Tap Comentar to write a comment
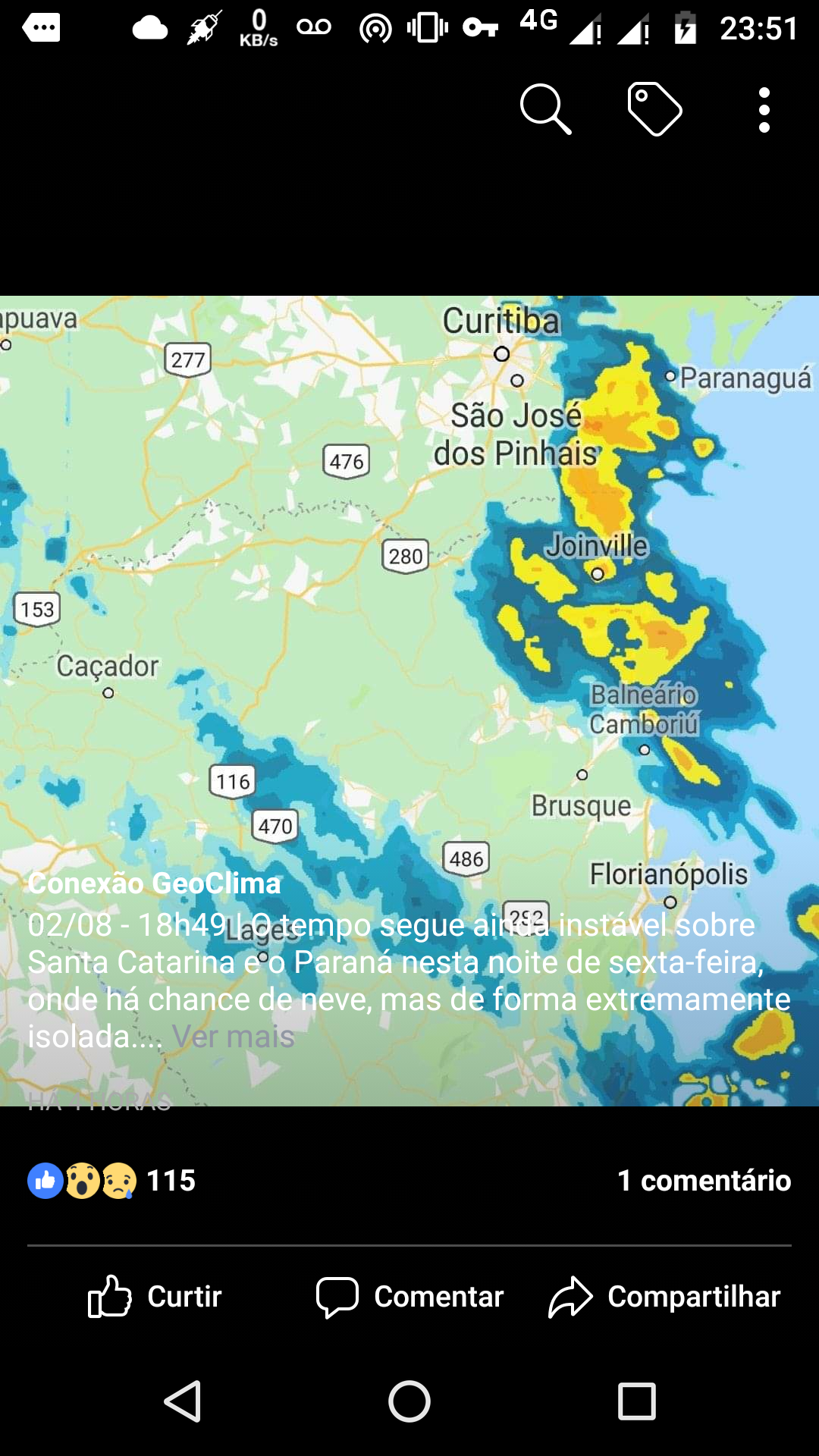 click(x=409, y=1297)
